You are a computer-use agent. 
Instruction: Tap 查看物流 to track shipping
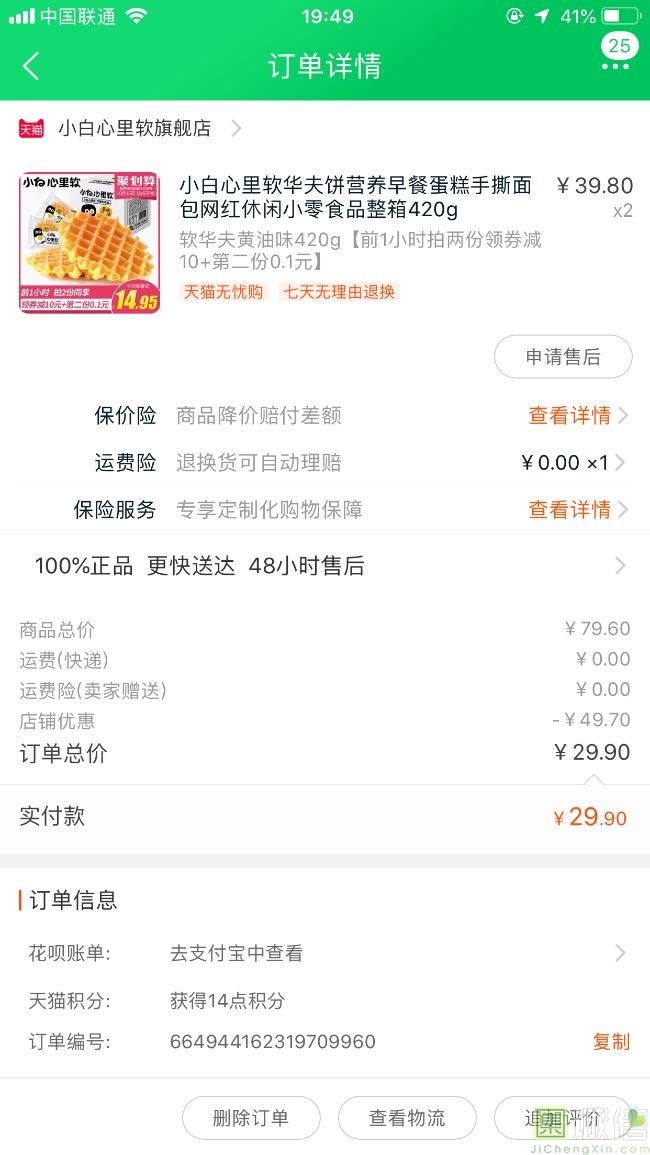[407, 1118]
